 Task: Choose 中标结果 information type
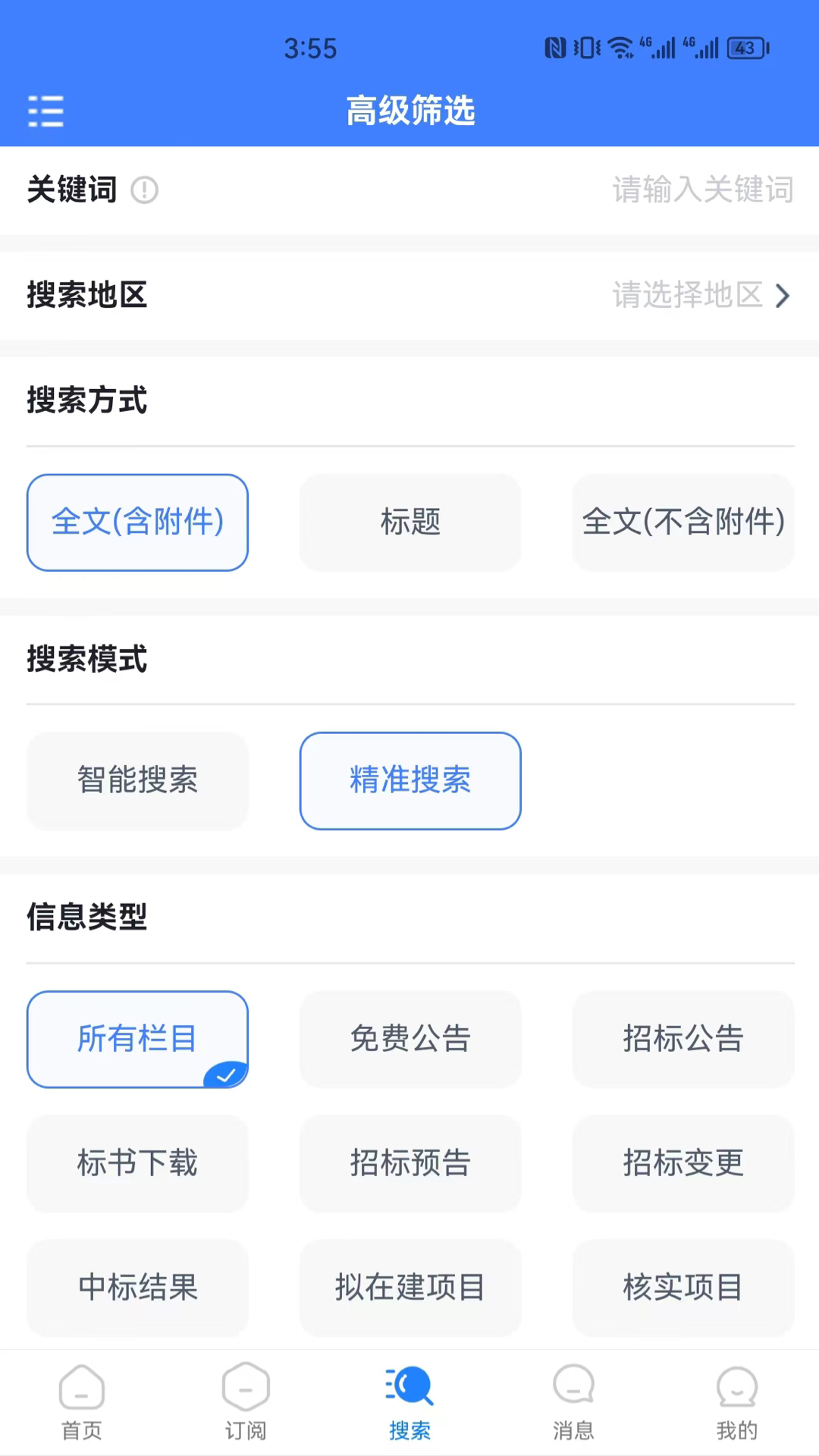pos(137,1288)
